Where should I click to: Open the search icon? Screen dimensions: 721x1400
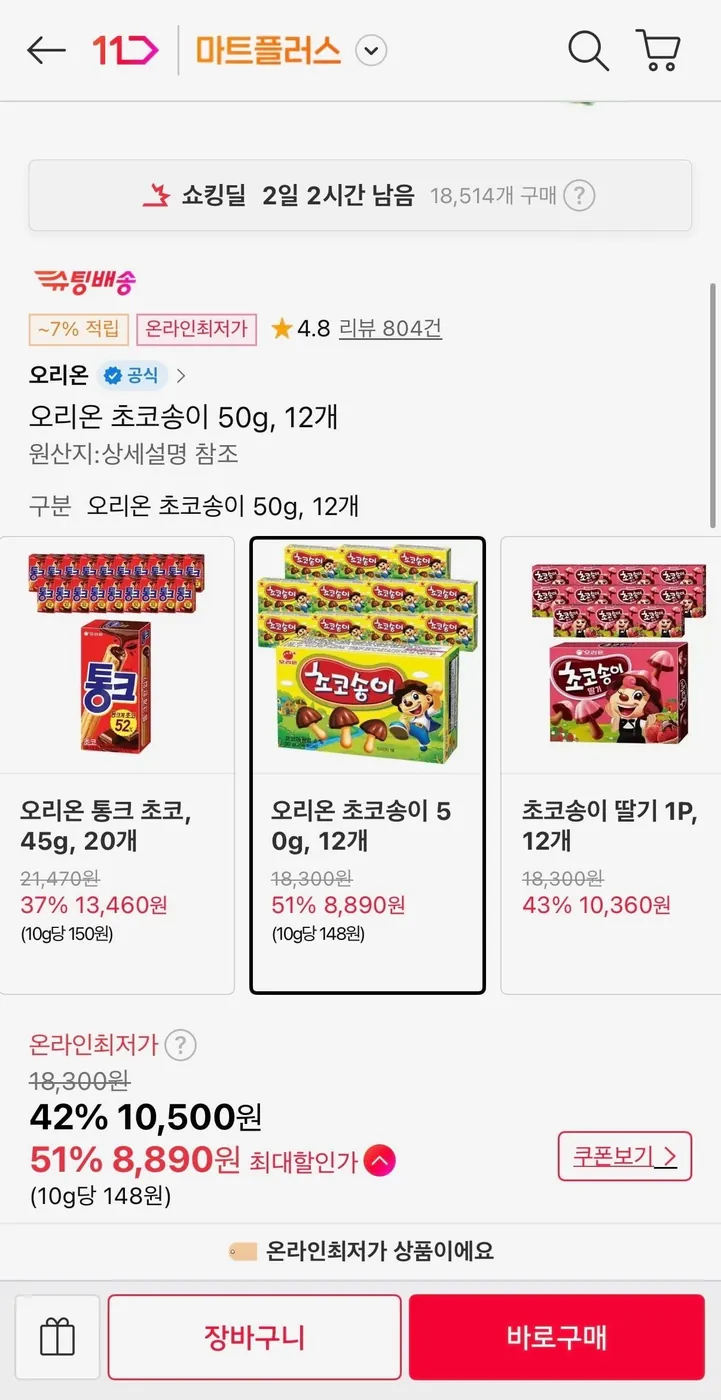pyautogui.click(x=588, y=50)
